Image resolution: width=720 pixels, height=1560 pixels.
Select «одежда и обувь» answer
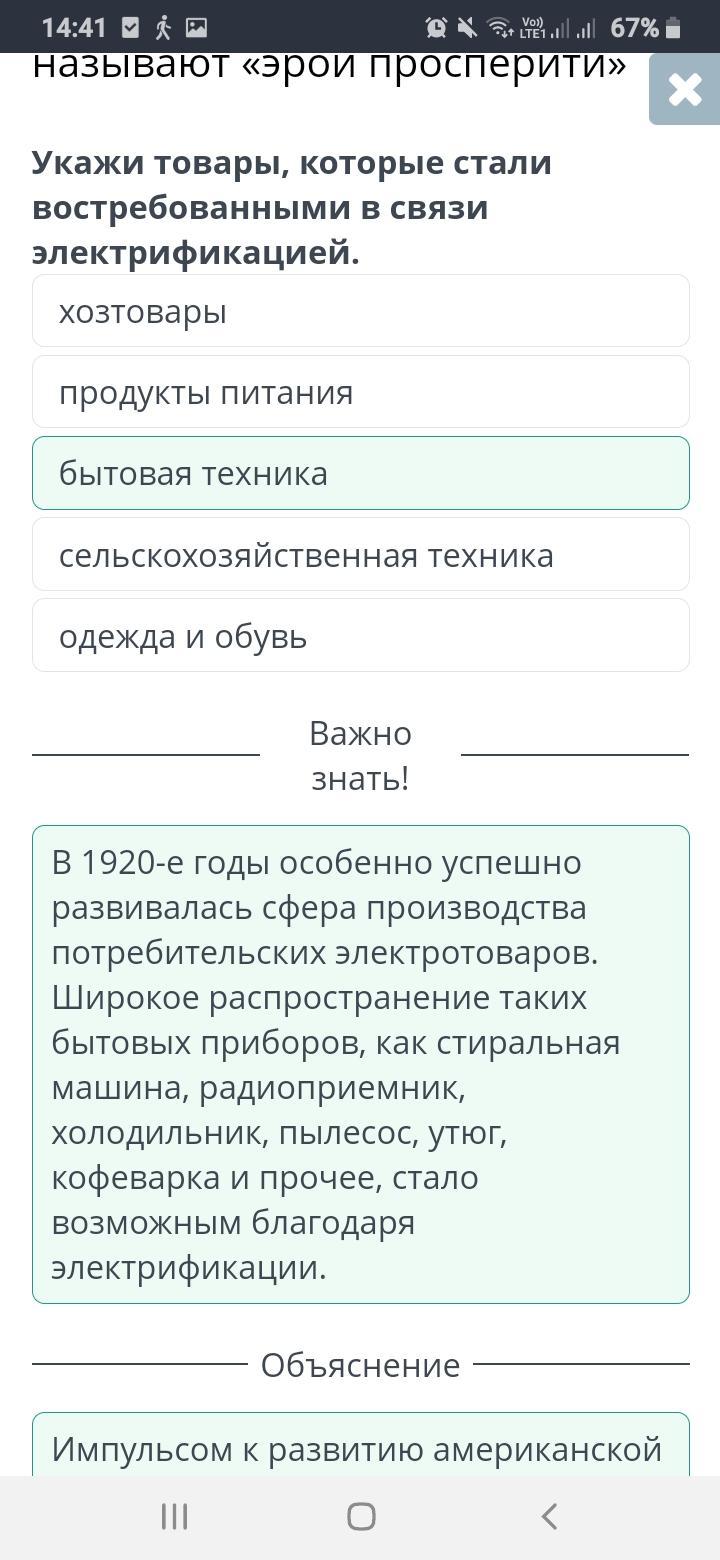[360, 635]
